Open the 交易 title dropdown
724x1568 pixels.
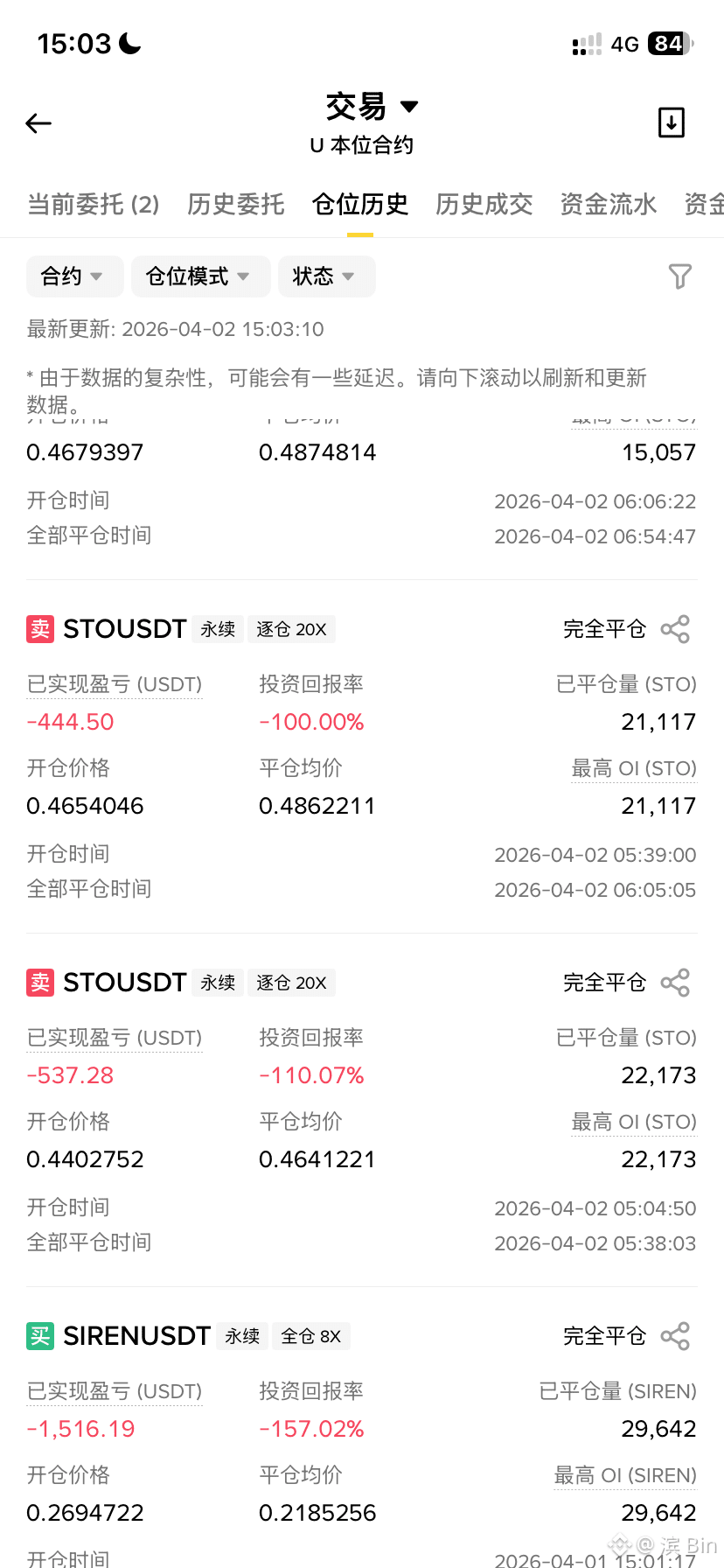pyautogui.click(x=372, y=107)
